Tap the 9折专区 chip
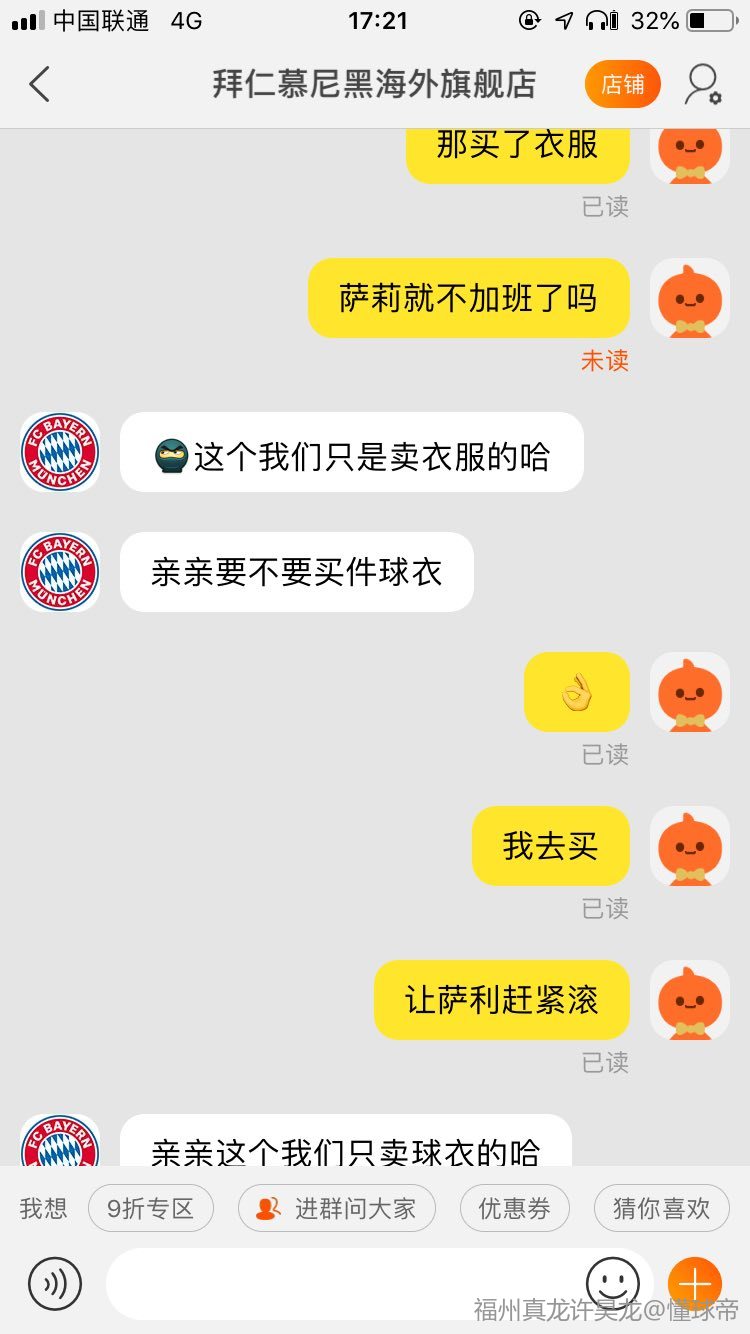Viewport: 750px width, 1334px height. pyautogui.click(x=151, y=1208)
